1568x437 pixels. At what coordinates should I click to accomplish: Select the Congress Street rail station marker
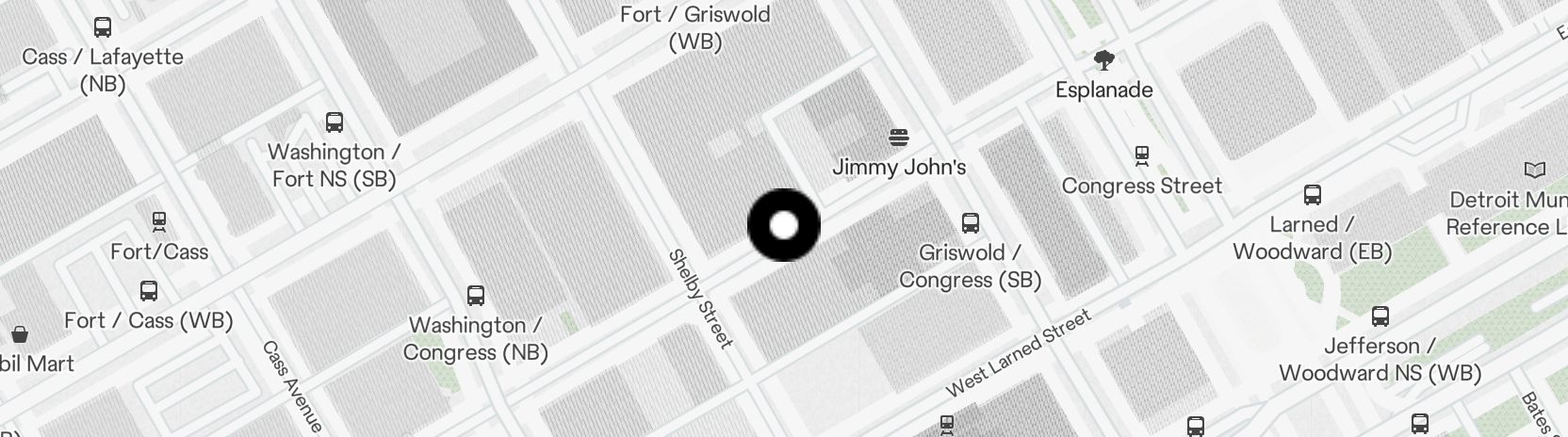click(1142, 154)
